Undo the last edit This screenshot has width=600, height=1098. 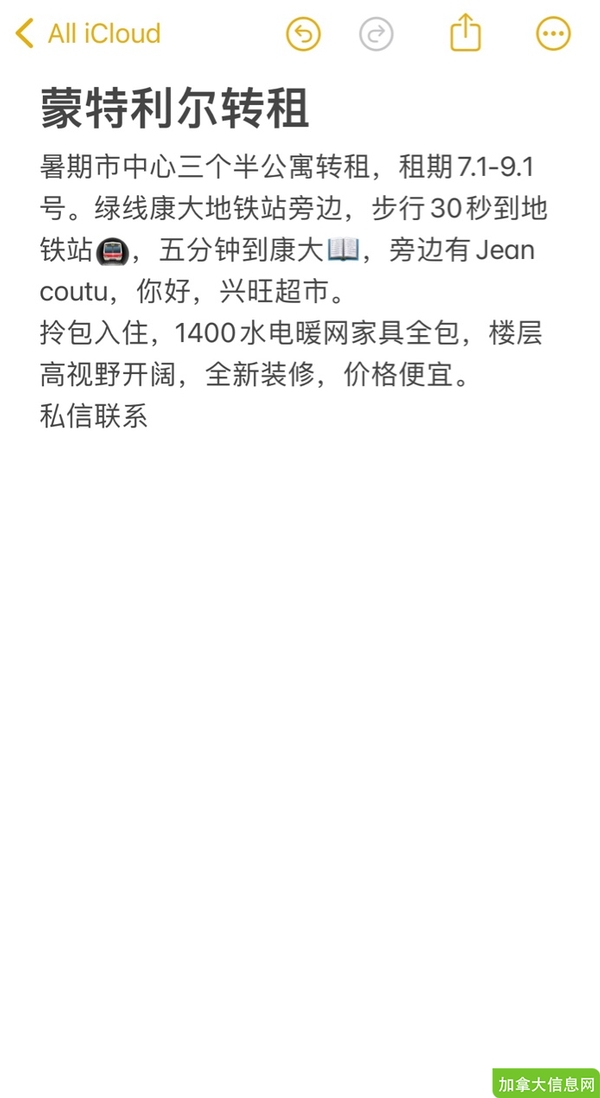(x=304, y=34)
